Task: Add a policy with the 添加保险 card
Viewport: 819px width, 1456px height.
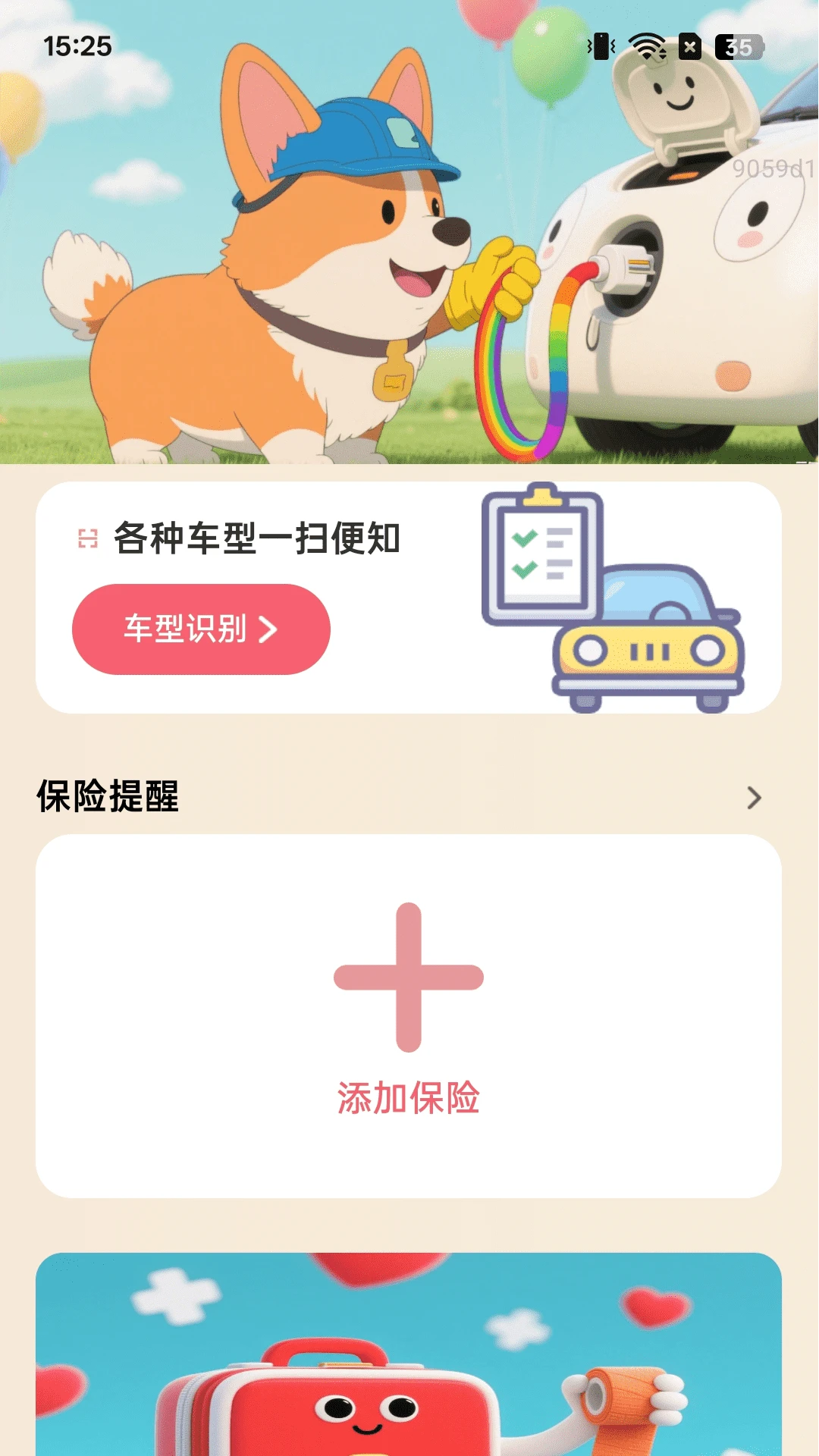Action: tap(409, 1015)
